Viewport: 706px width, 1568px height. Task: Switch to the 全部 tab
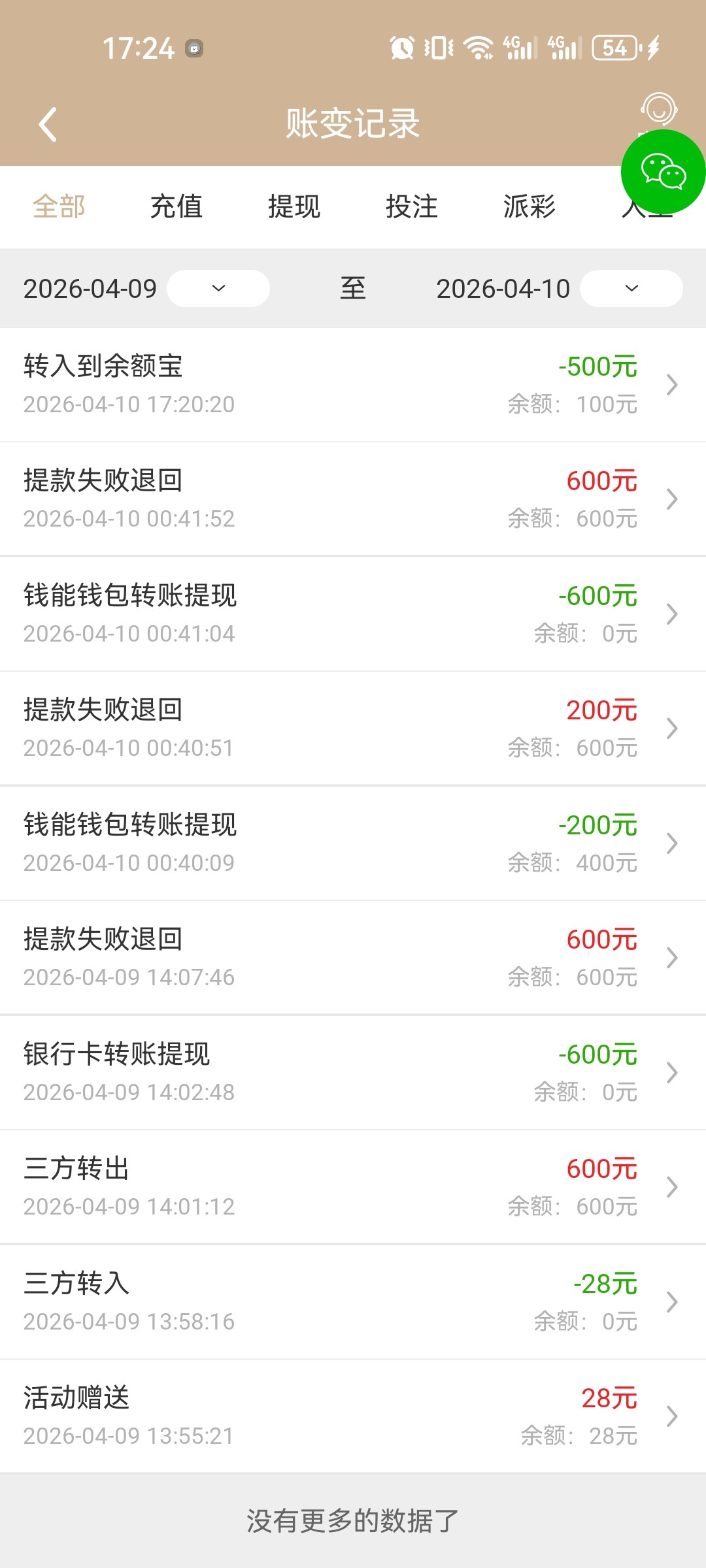click(x=59, y=207)
